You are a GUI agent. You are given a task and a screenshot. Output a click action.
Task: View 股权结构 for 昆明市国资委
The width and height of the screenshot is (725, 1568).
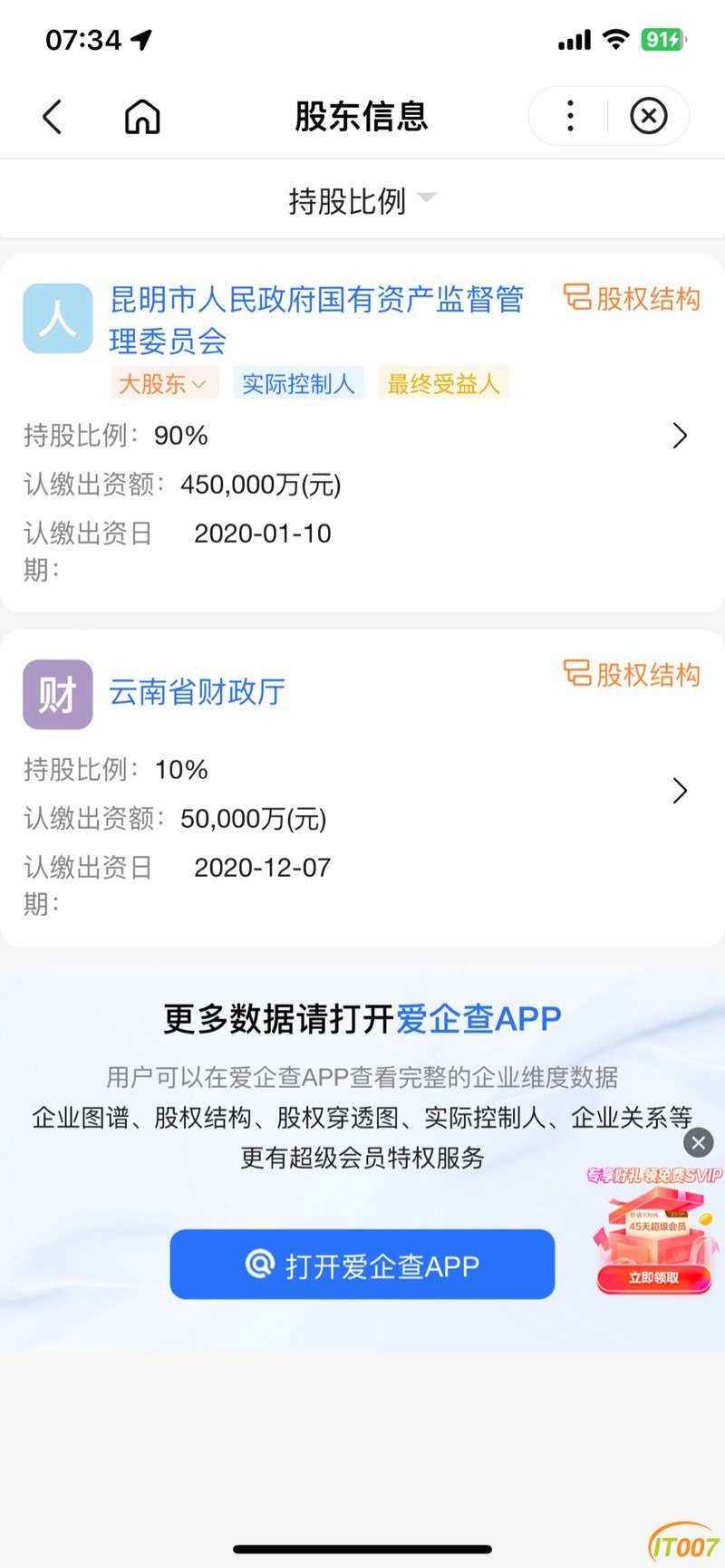(x=632, y=298)
